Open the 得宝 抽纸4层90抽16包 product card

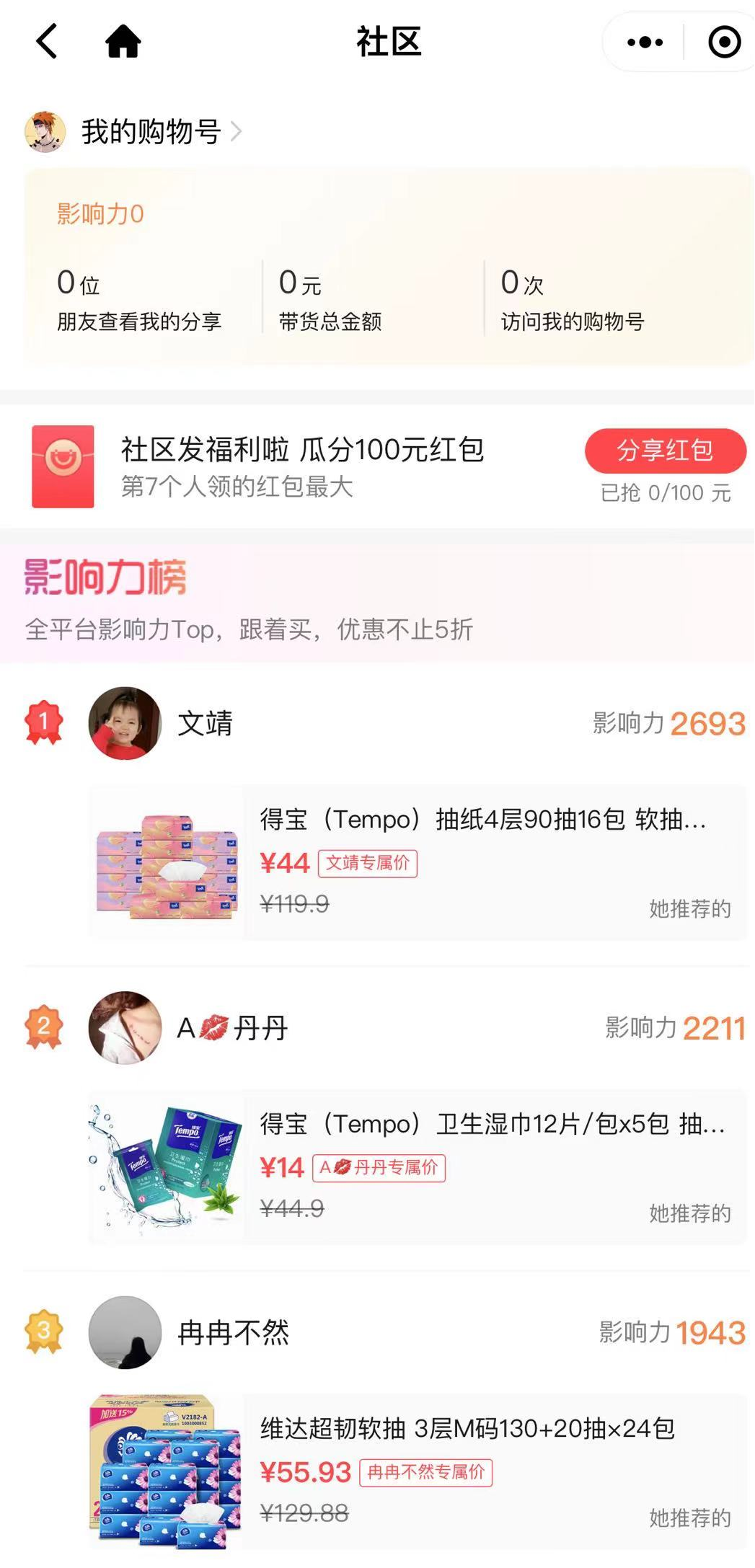coord(418,862)
